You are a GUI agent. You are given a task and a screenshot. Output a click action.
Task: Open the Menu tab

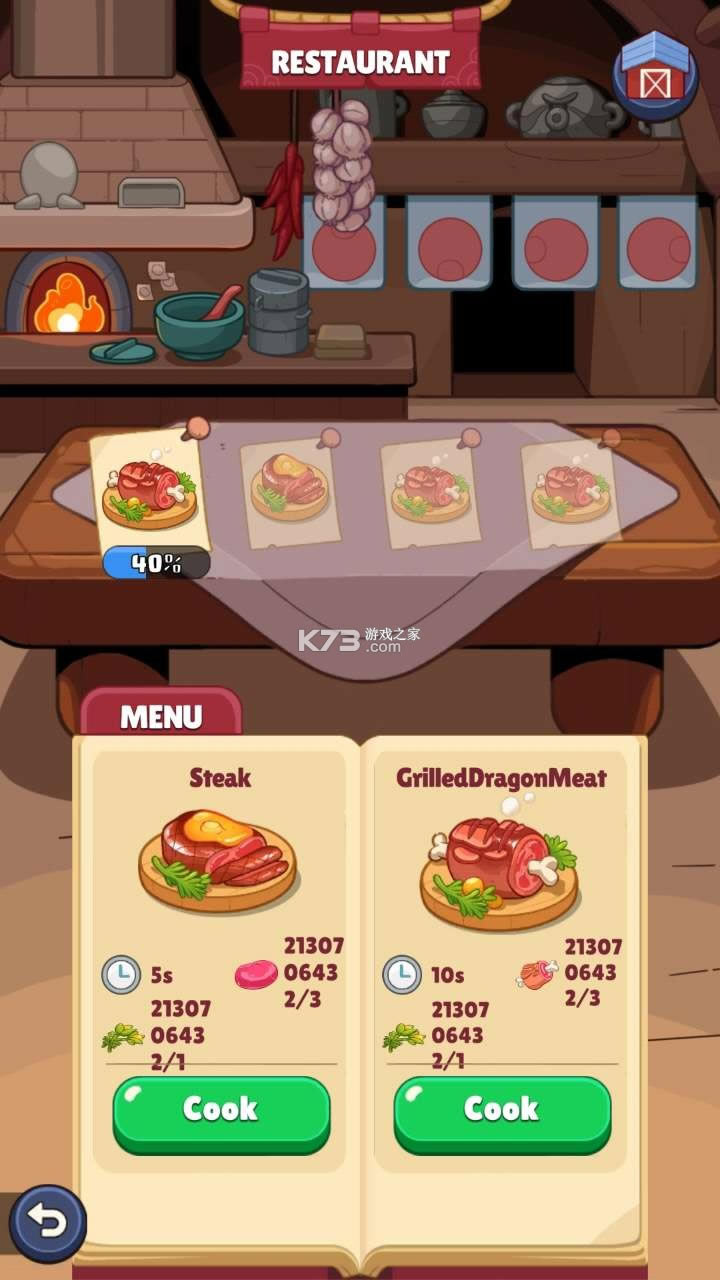pos(161,715)
